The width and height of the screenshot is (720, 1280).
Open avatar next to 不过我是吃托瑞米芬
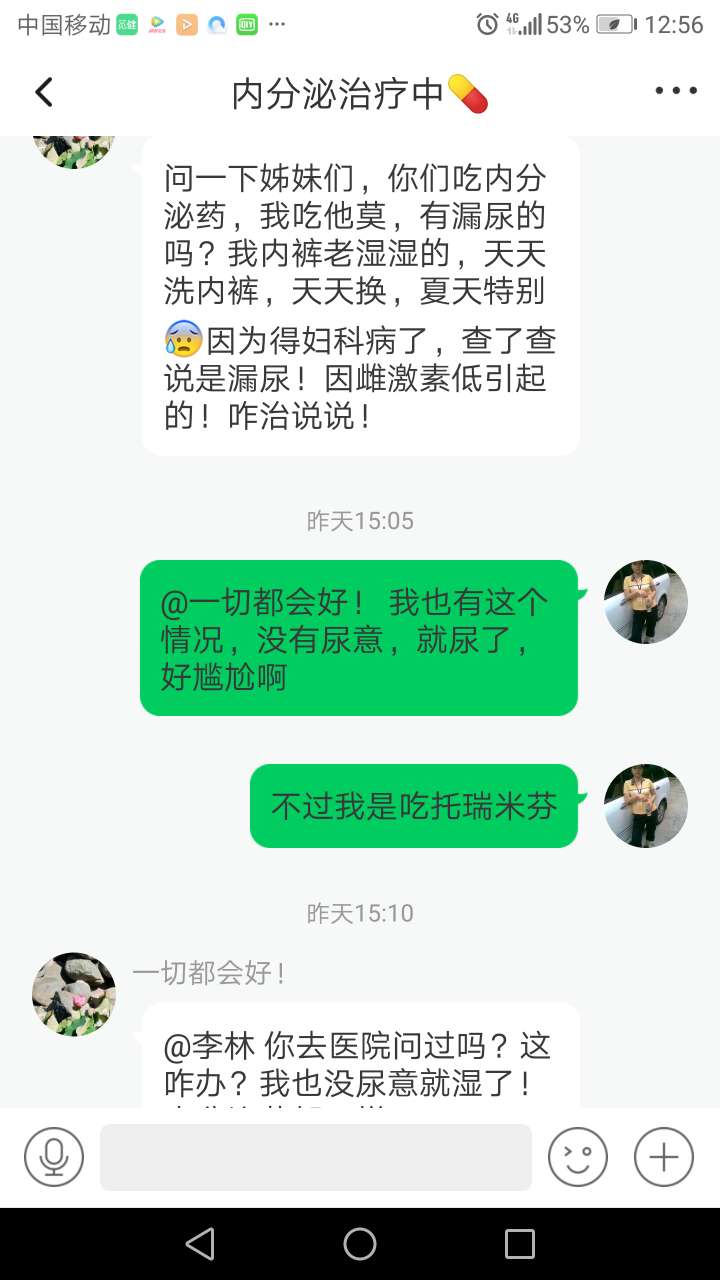click(x=646, y=806)
